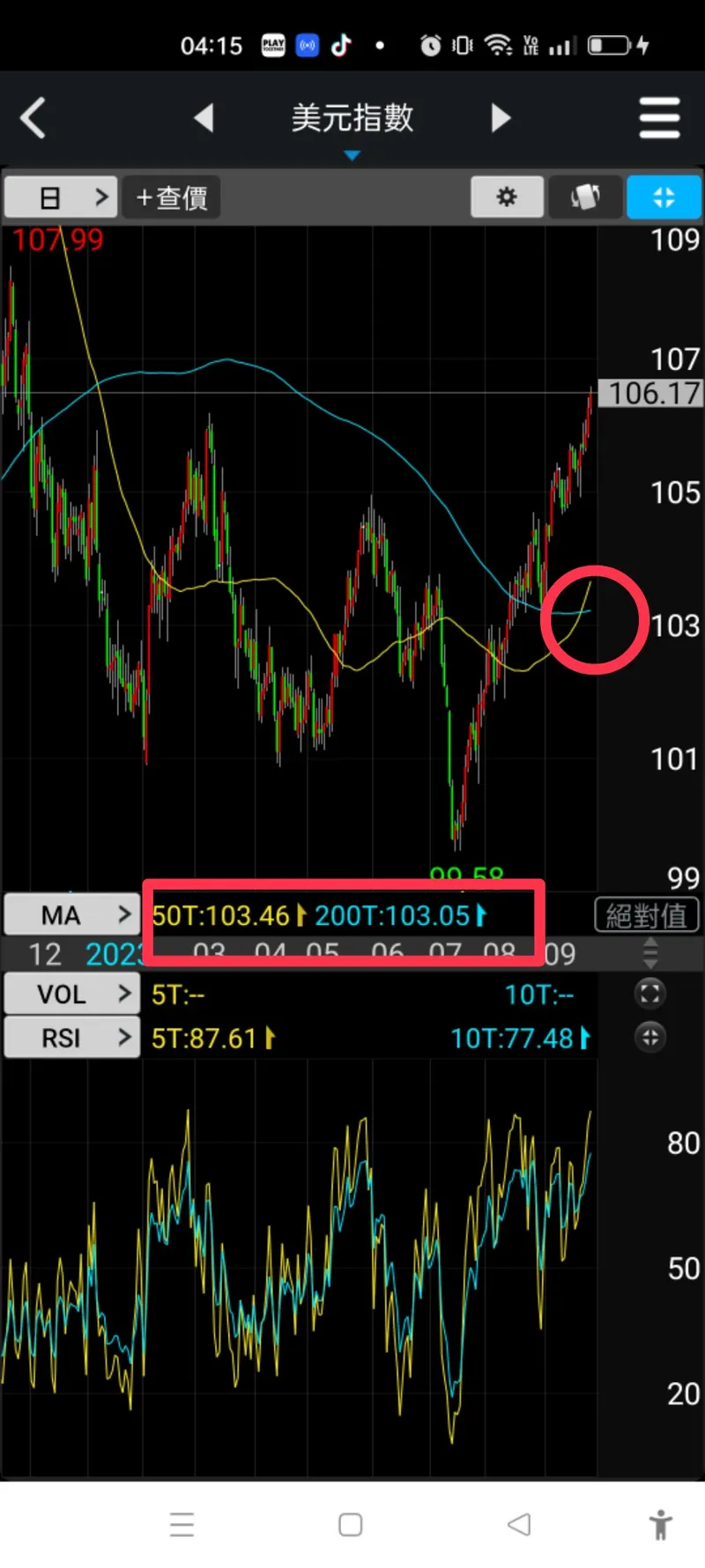Open the hamburger menu
Viewport: 705px width, 1568px height.
[x=659, y=118]
